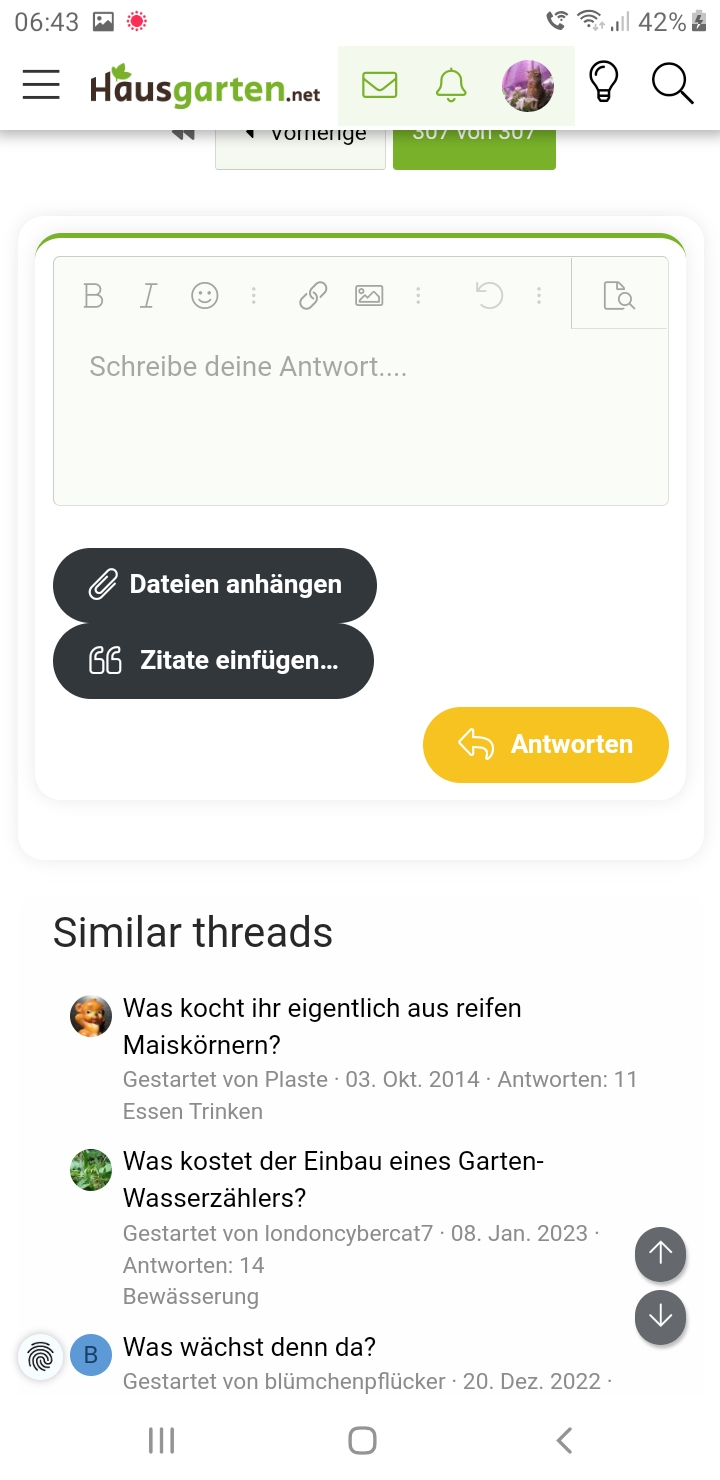Open the smiley emoji picker

[204, 296]
